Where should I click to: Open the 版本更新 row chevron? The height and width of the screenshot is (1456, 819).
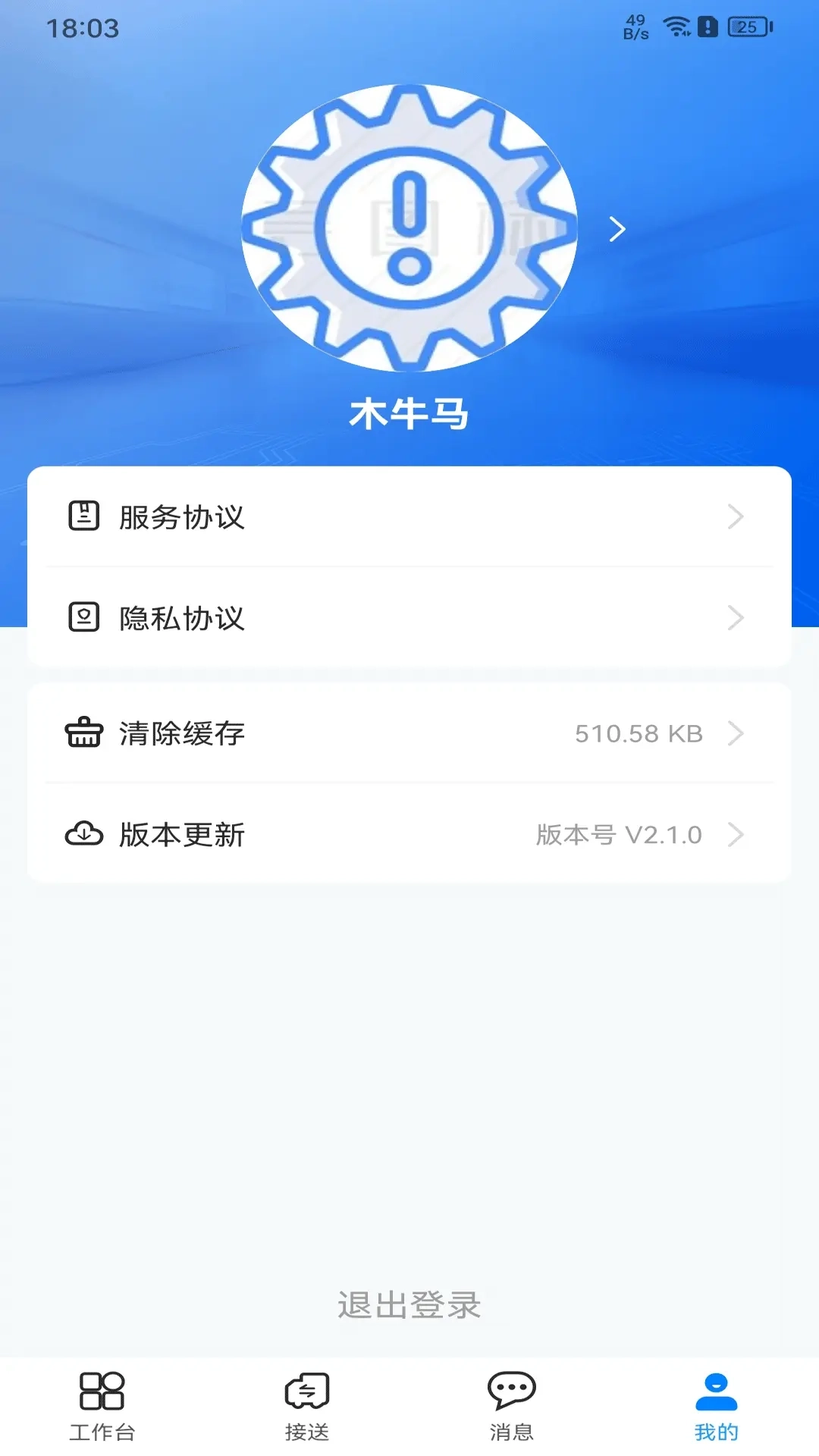click(x=734, y=834)
